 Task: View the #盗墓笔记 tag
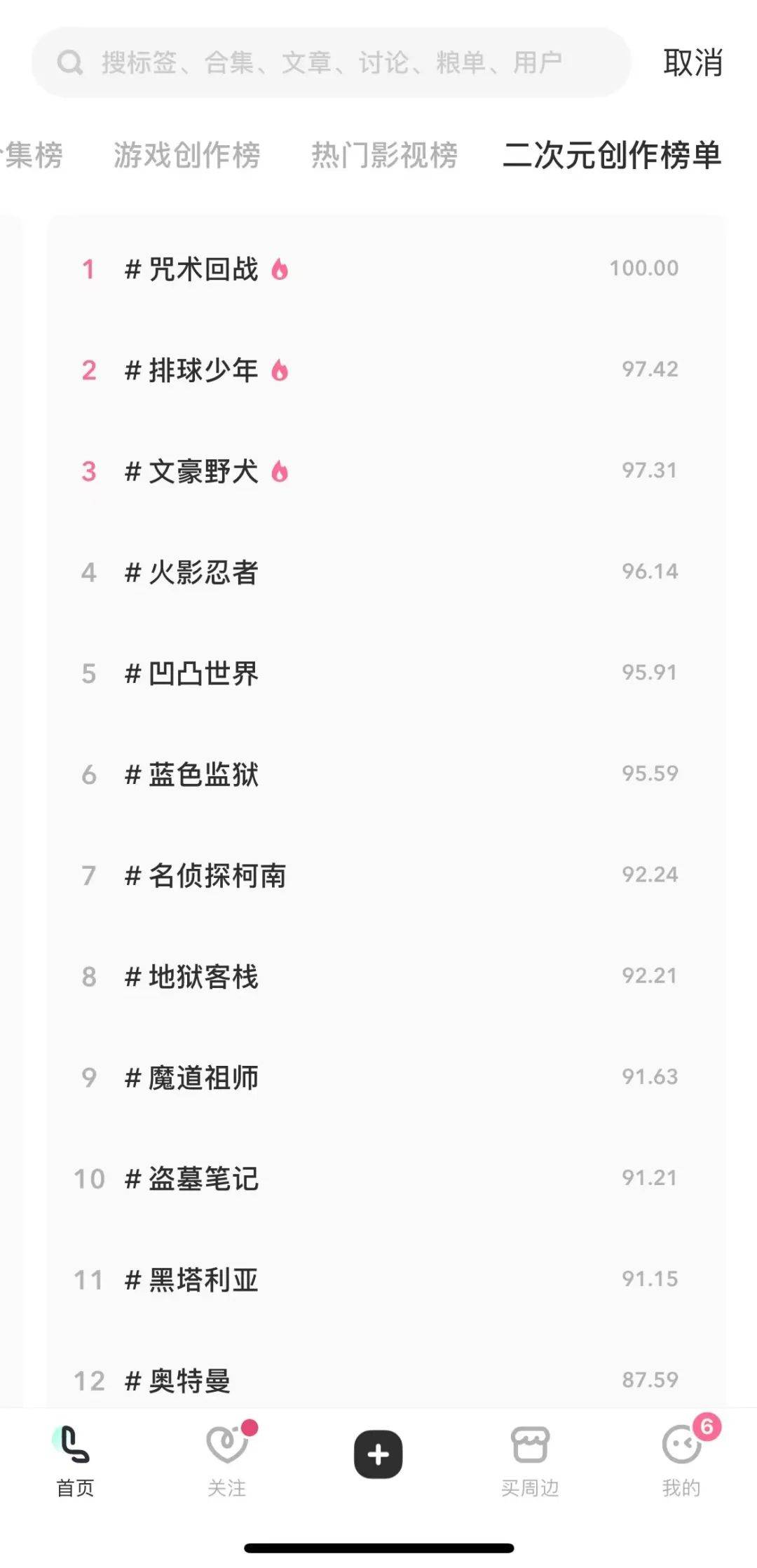coord(203,1178)
